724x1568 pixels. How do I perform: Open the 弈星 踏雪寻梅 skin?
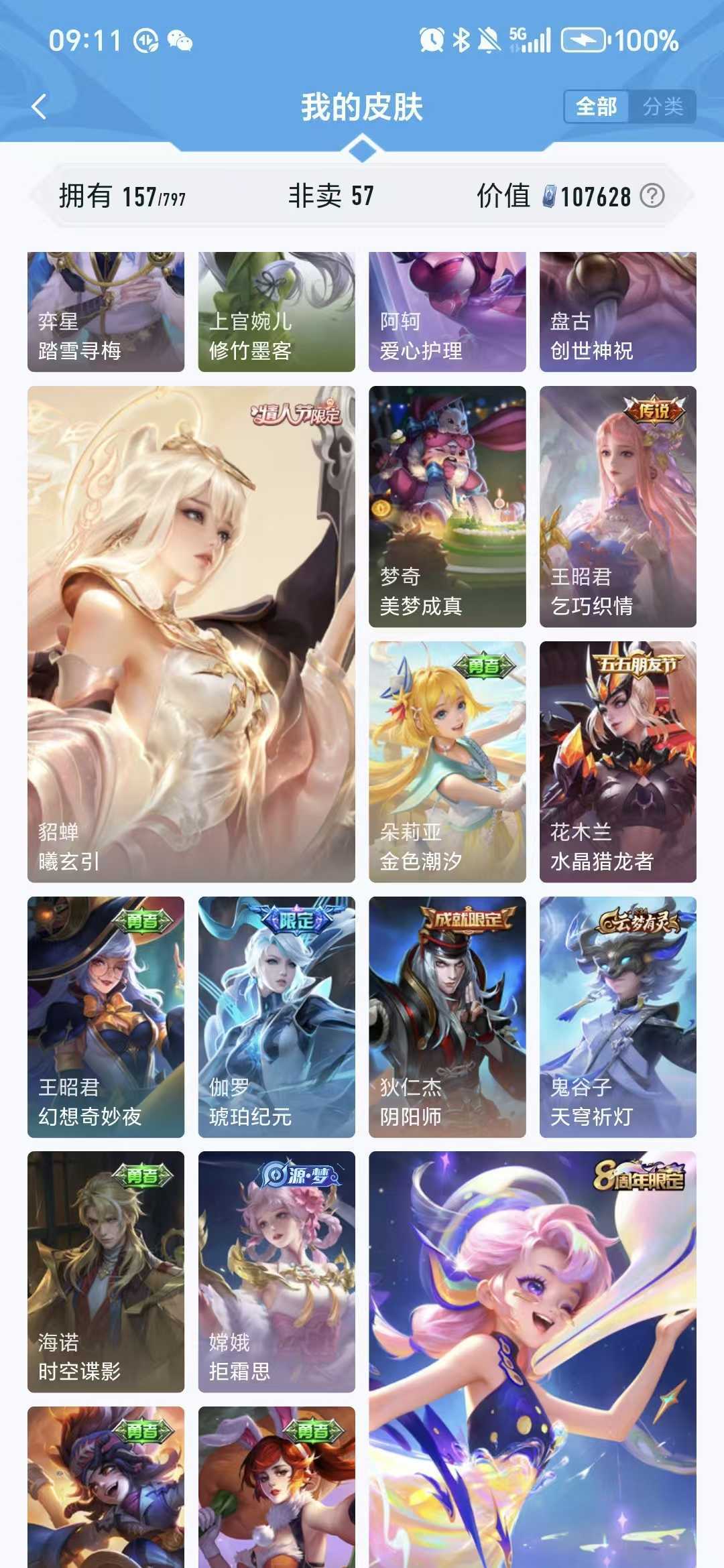(x=106, y=312)
